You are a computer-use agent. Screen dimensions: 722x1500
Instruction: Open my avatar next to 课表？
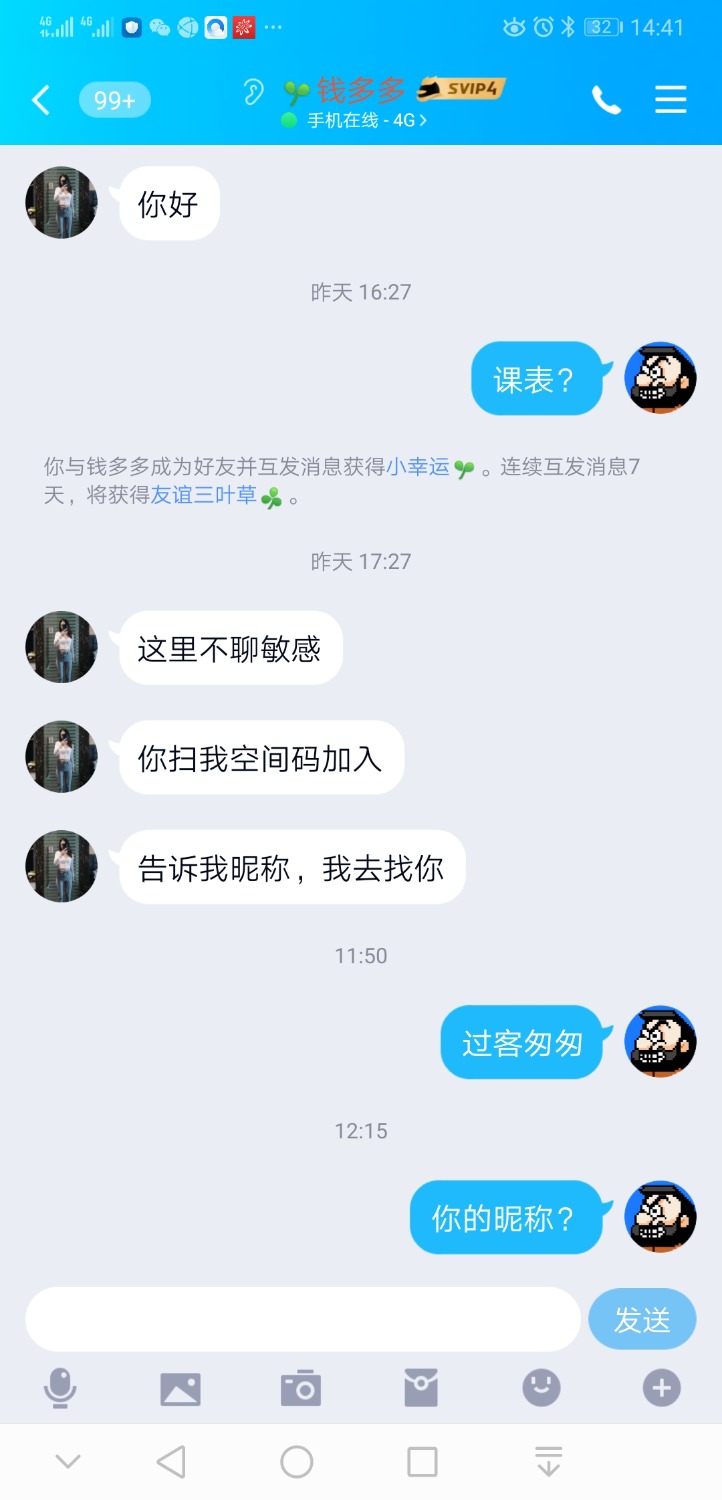660,379
